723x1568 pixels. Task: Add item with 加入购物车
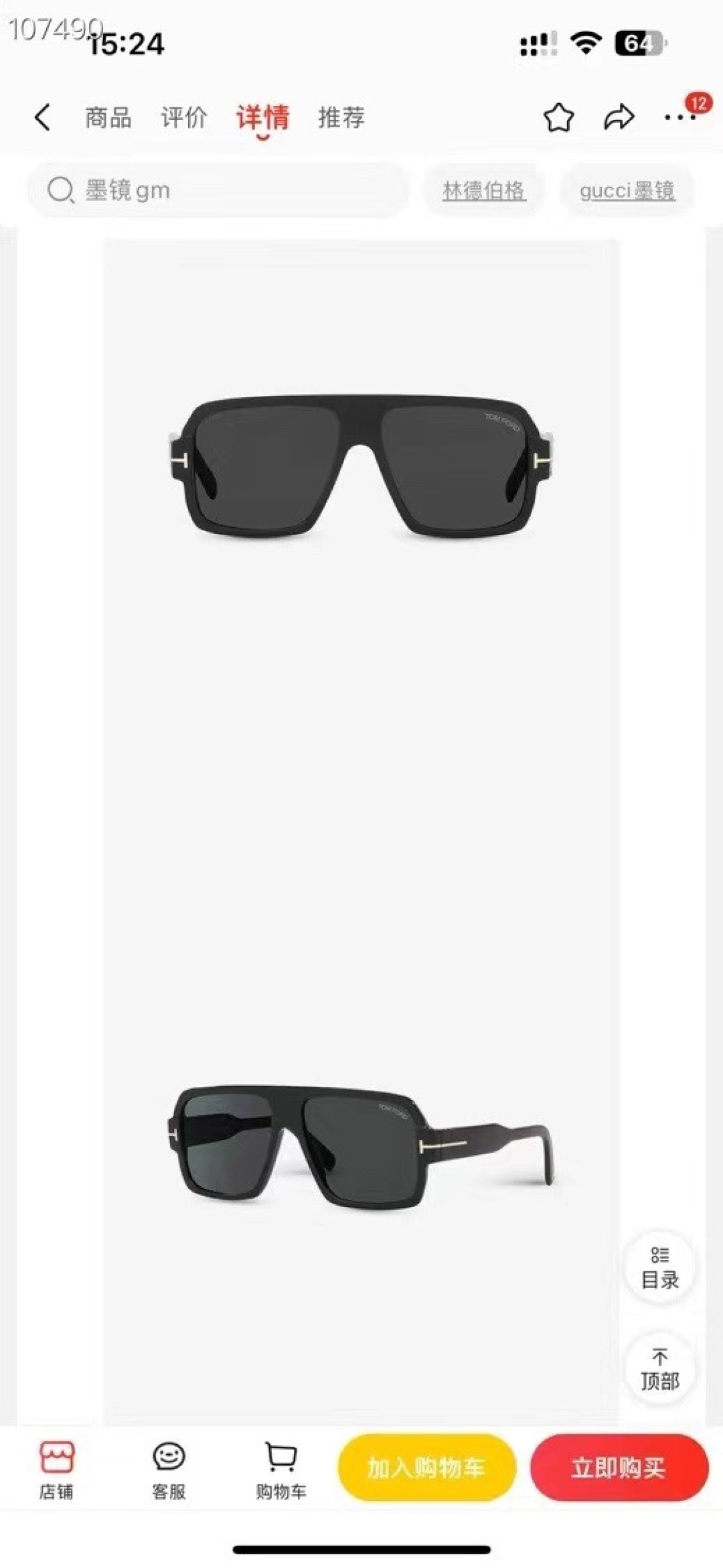426,1468
